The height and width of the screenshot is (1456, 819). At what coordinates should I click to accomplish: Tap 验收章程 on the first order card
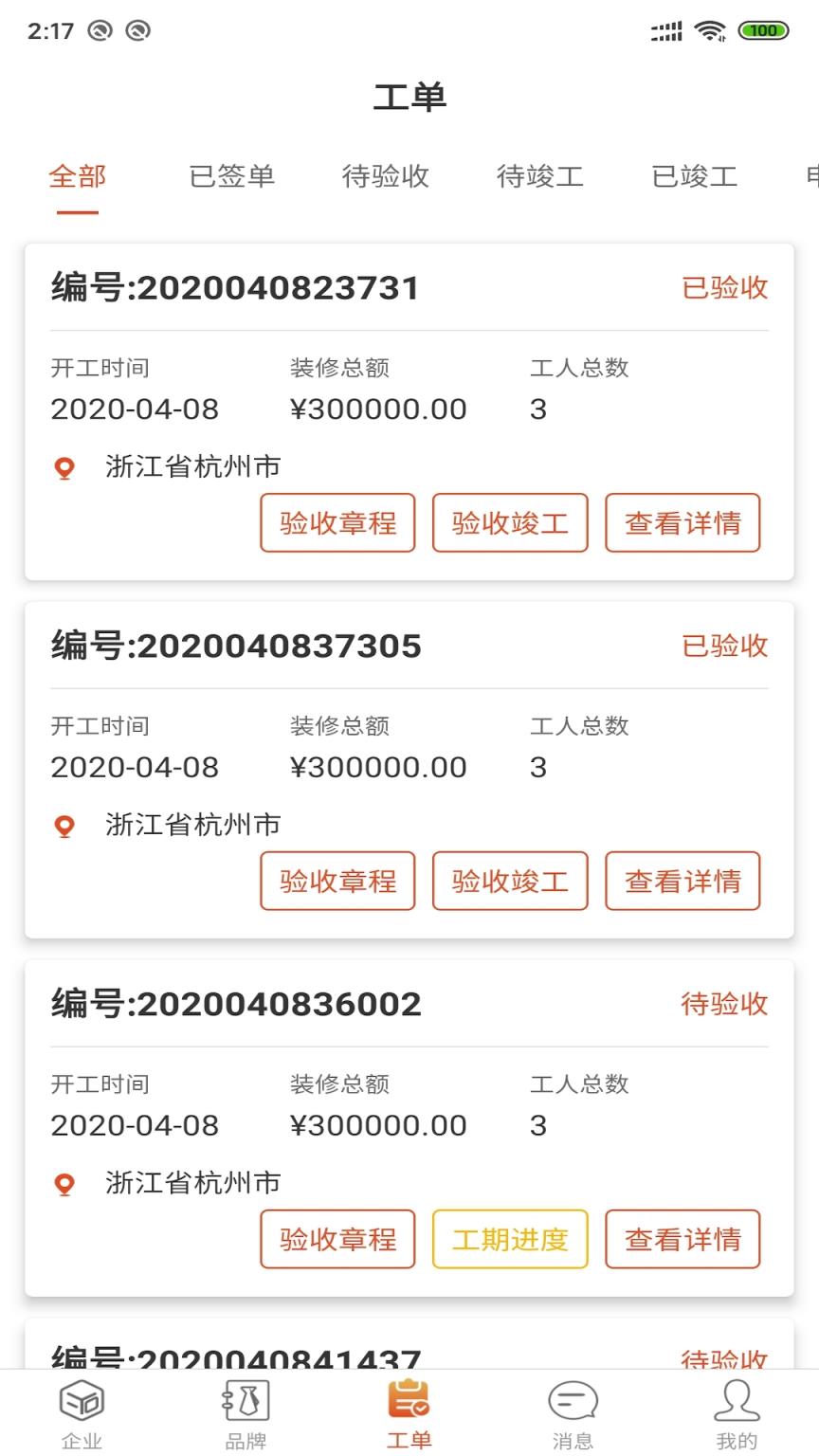pyautogui.click(x=337, y=522)
